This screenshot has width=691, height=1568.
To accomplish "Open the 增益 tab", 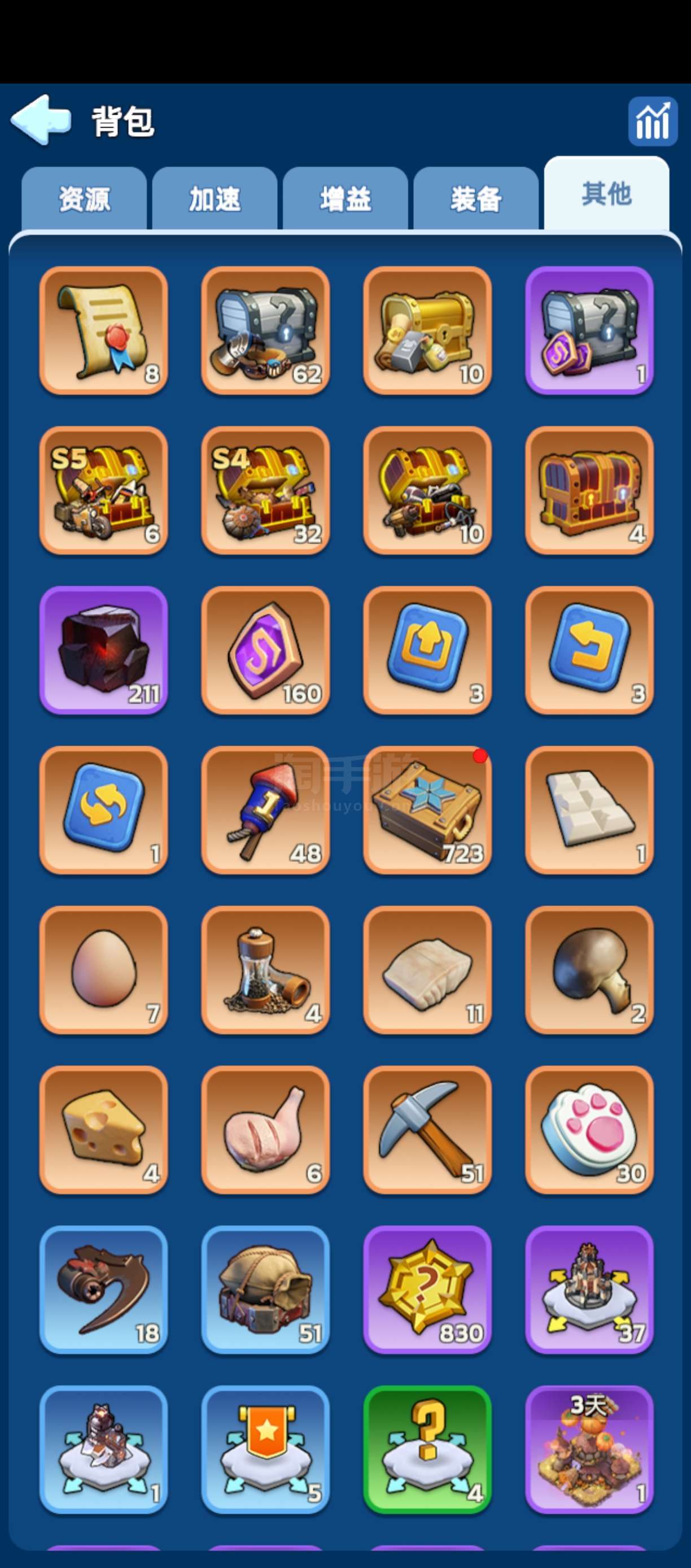I will click(x=345, y=198).
